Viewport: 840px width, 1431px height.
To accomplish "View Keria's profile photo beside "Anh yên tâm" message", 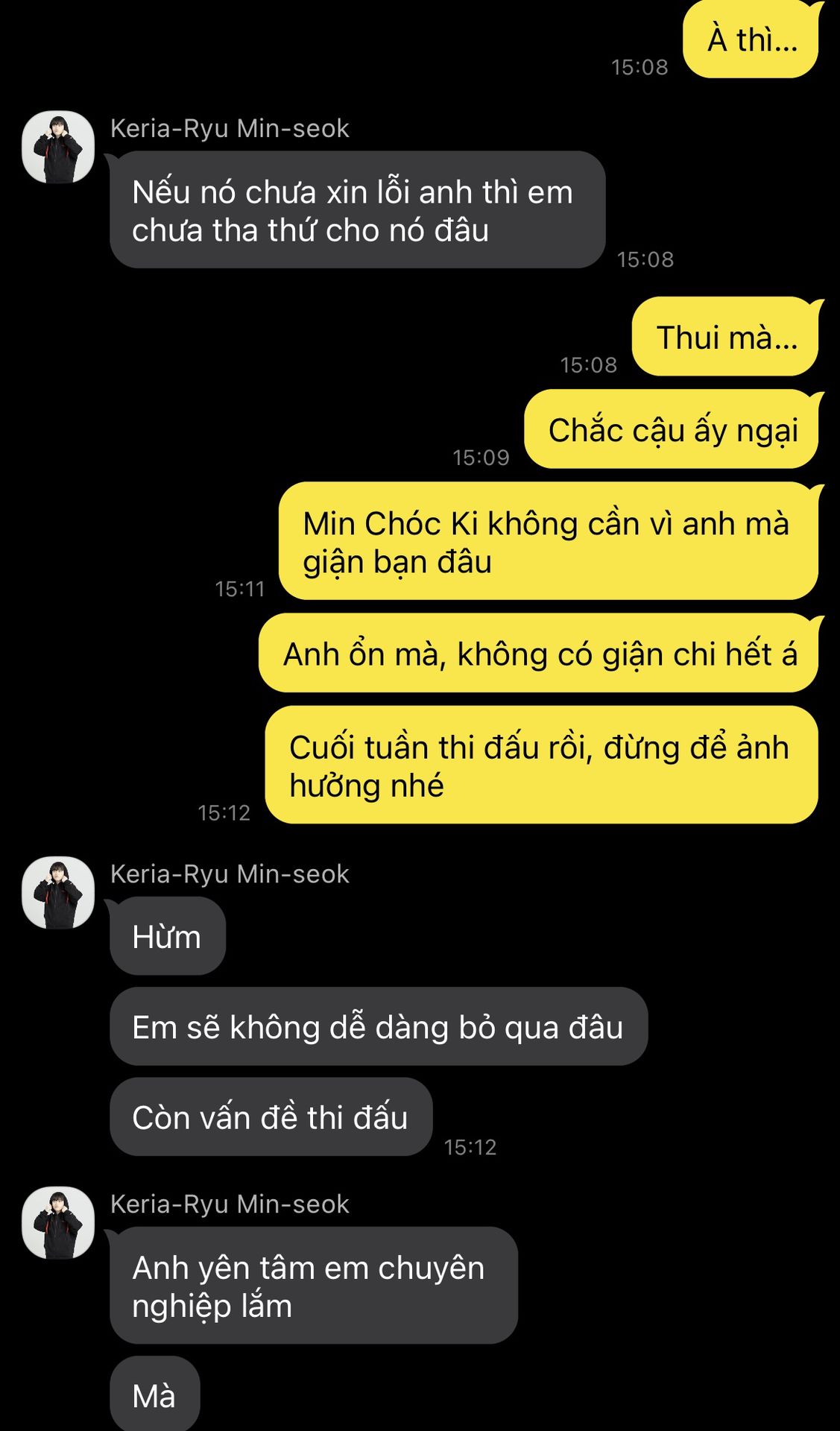I will (x=58, y=1223).
